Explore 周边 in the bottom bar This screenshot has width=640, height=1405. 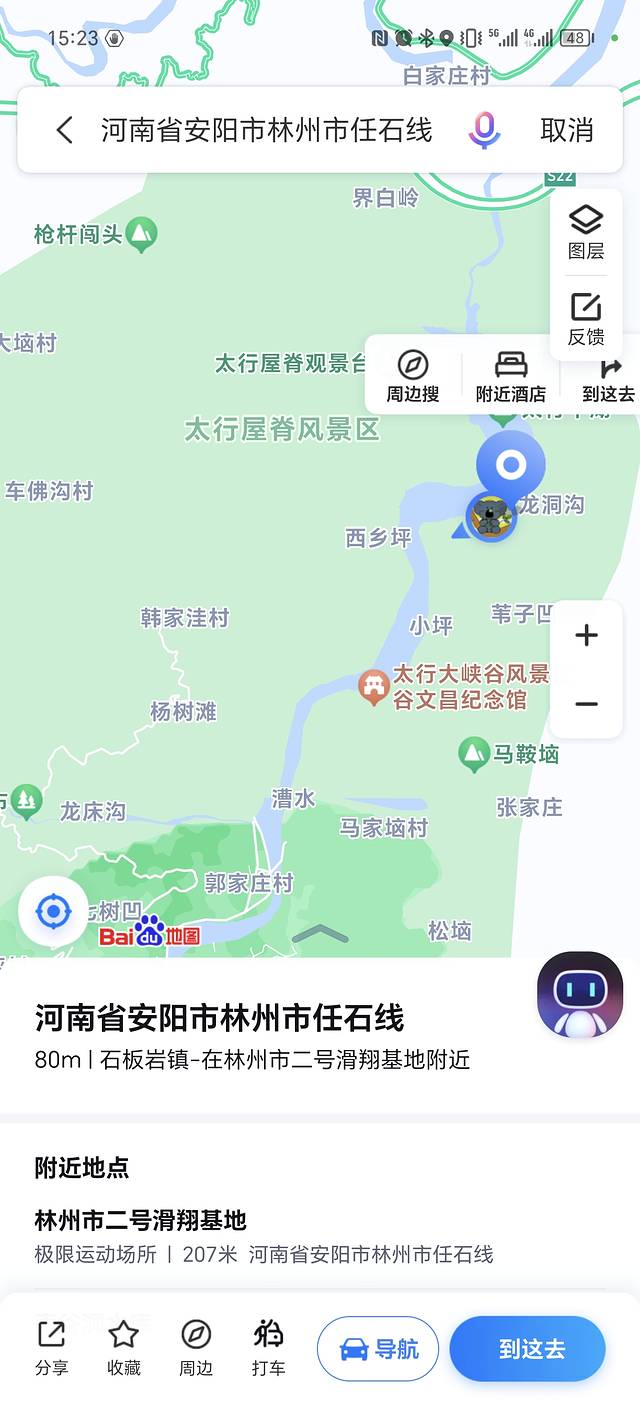pyautogui.click(x=196, y=1347)
